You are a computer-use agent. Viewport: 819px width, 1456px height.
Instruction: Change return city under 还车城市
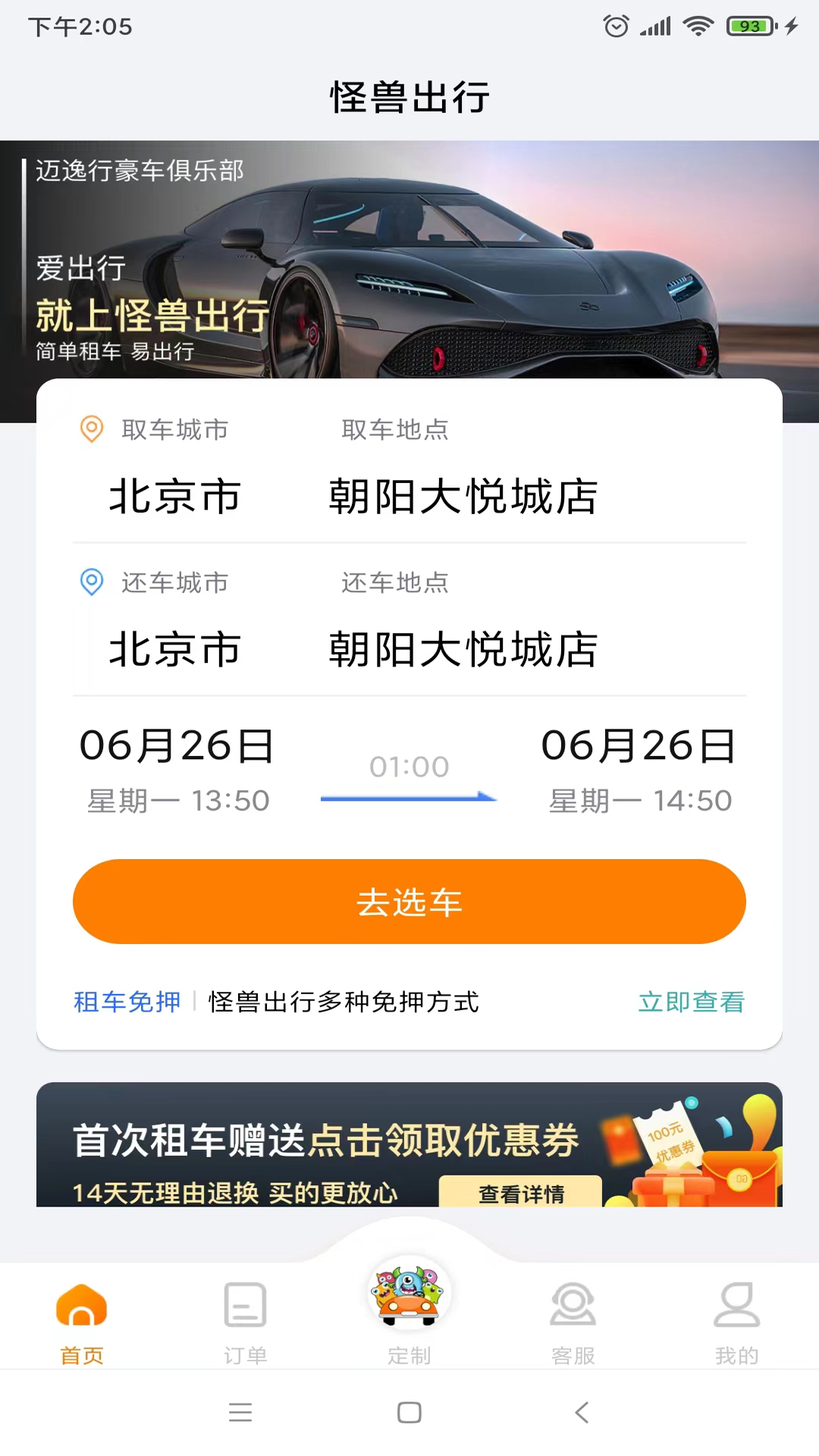pos(174,650)
